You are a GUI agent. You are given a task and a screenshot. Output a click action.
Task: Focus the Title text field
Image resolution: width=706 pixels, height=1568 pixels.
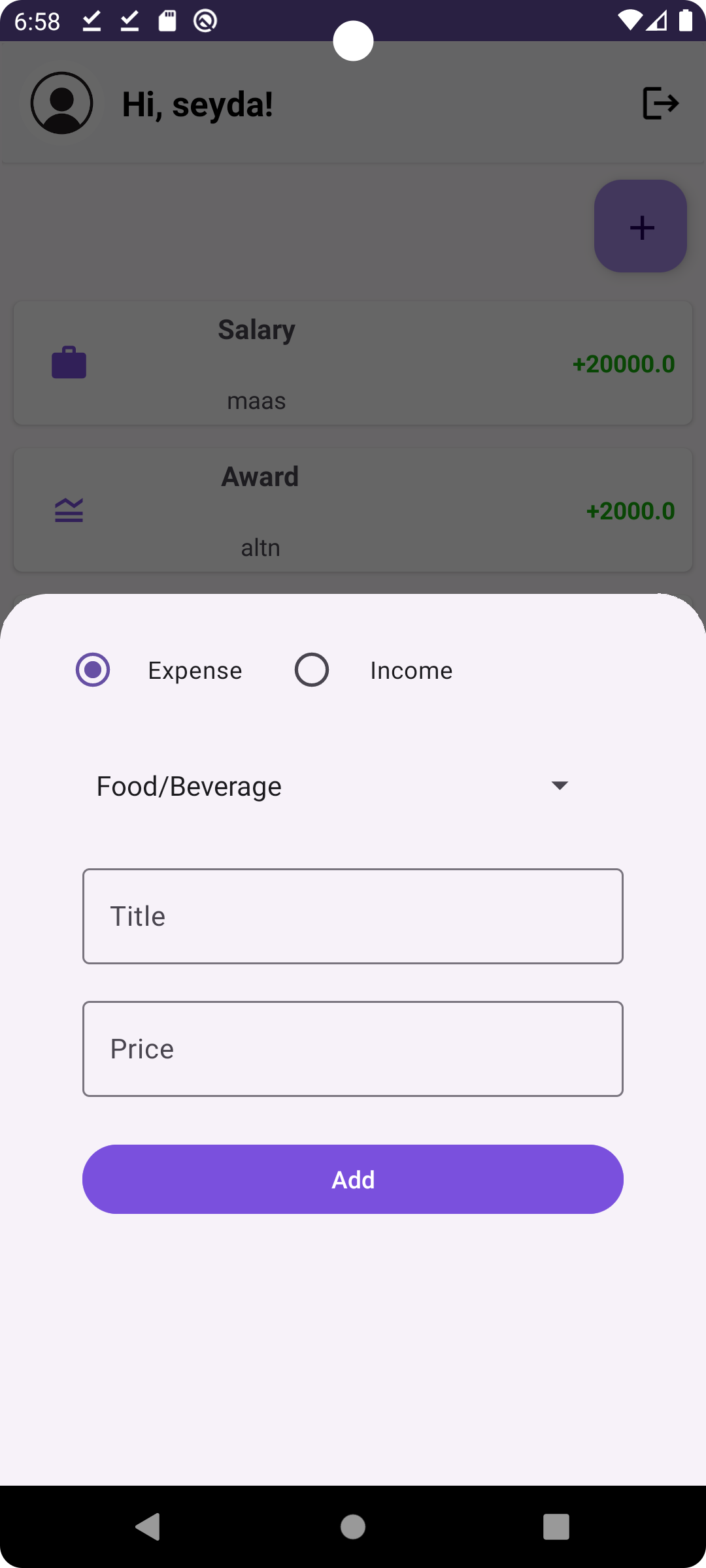(353, 916)
